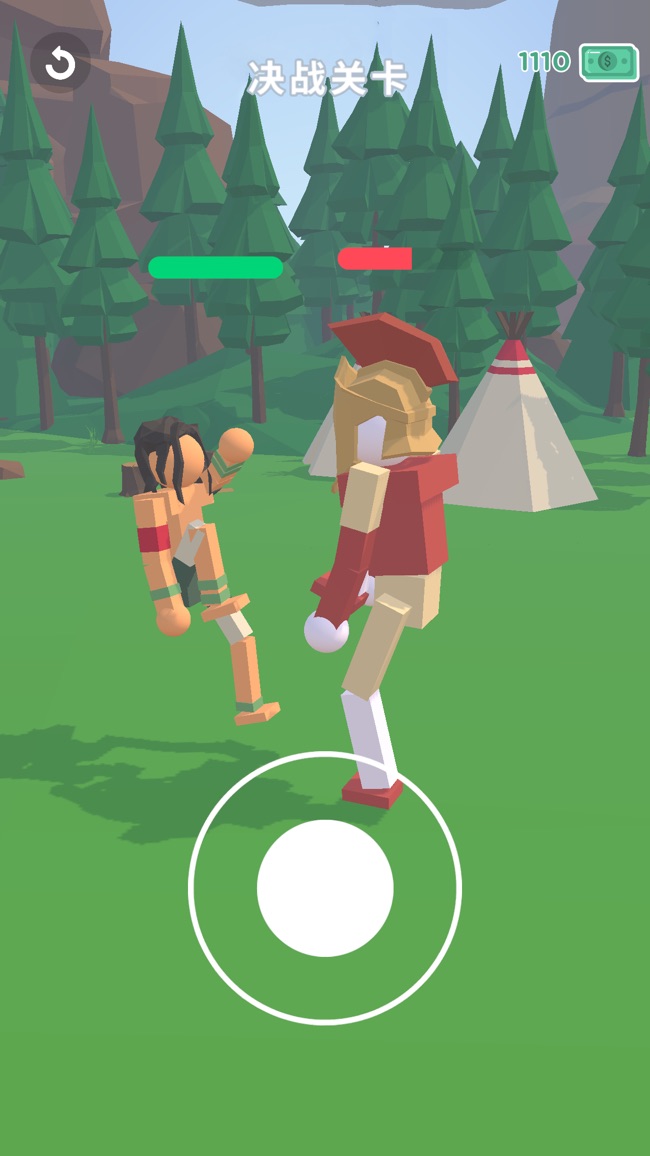Tap the restart level arrow icon
Image resolution: width=650 pixels, height=1156 pixels.
[x=60, y=64]
